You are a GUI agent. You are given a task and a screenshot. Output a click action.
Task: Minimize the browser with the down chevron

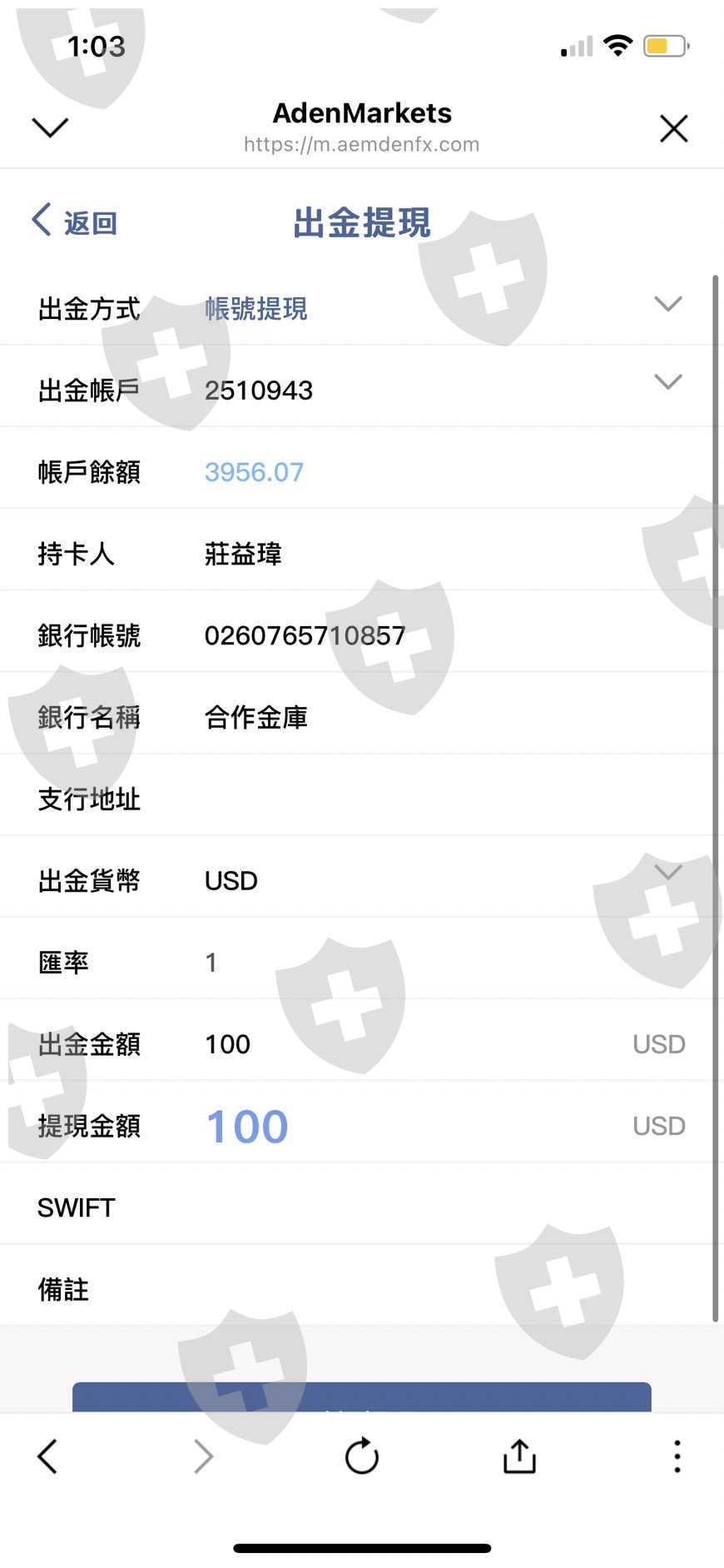click(x=50, y=127)
